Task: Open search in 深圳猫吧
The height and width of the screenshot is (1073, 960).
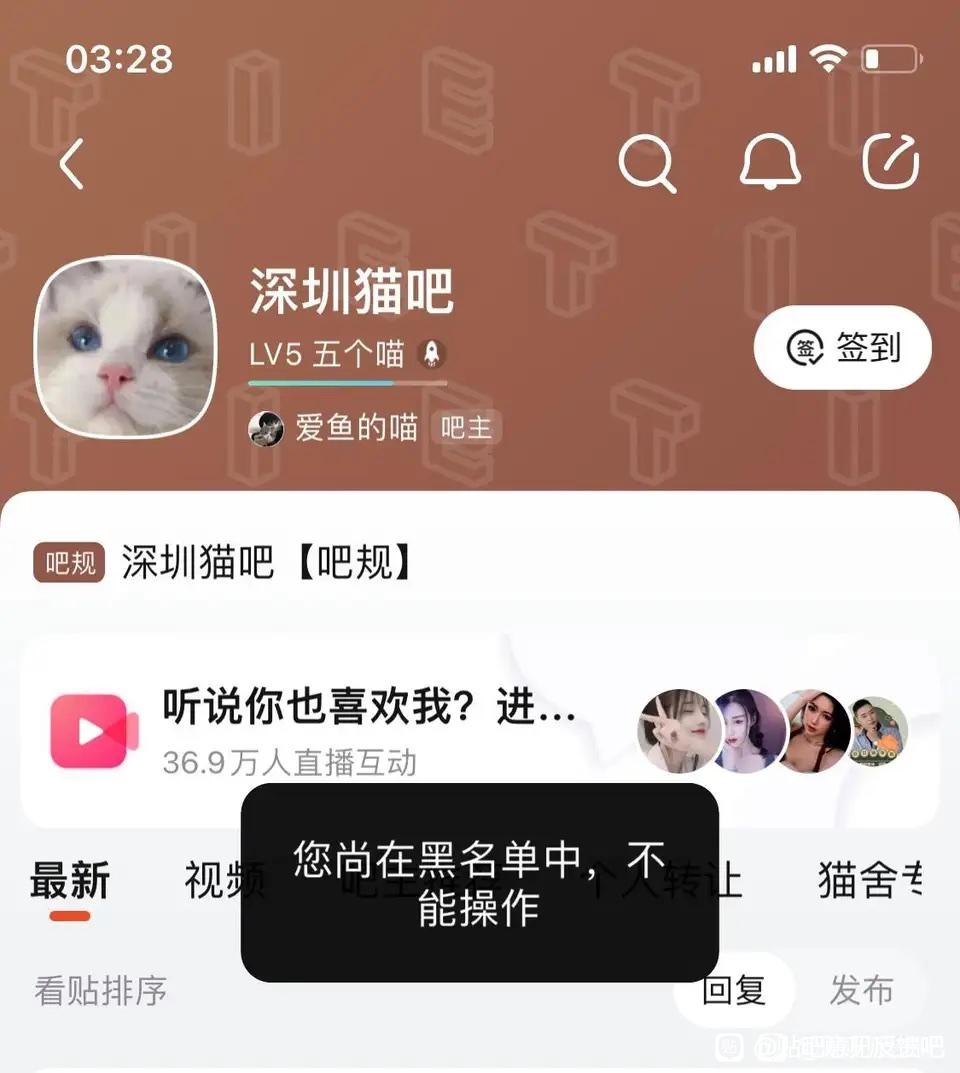Action: tap(647, 162)
